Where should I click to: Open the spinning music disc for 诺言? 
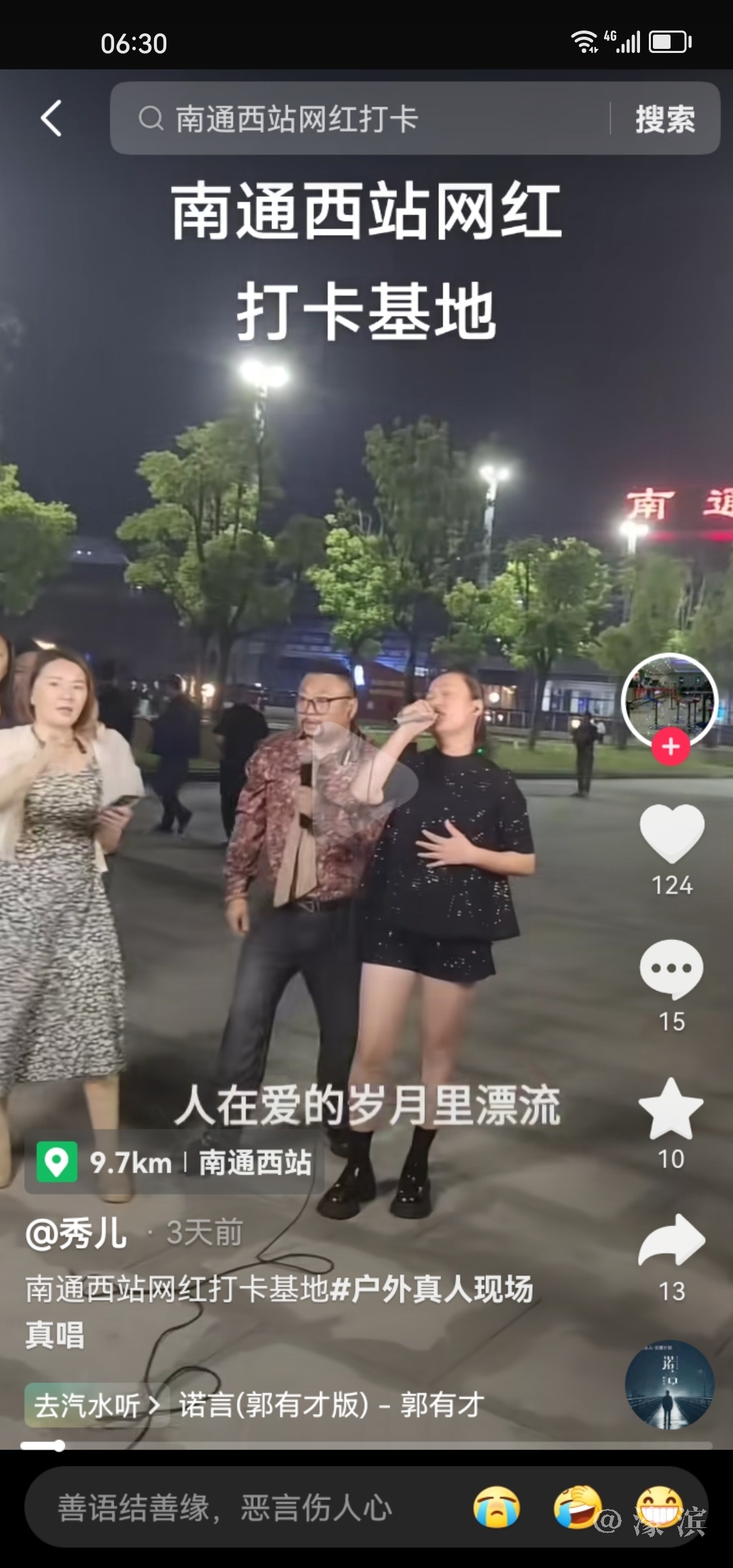[x=669, y=1385]
